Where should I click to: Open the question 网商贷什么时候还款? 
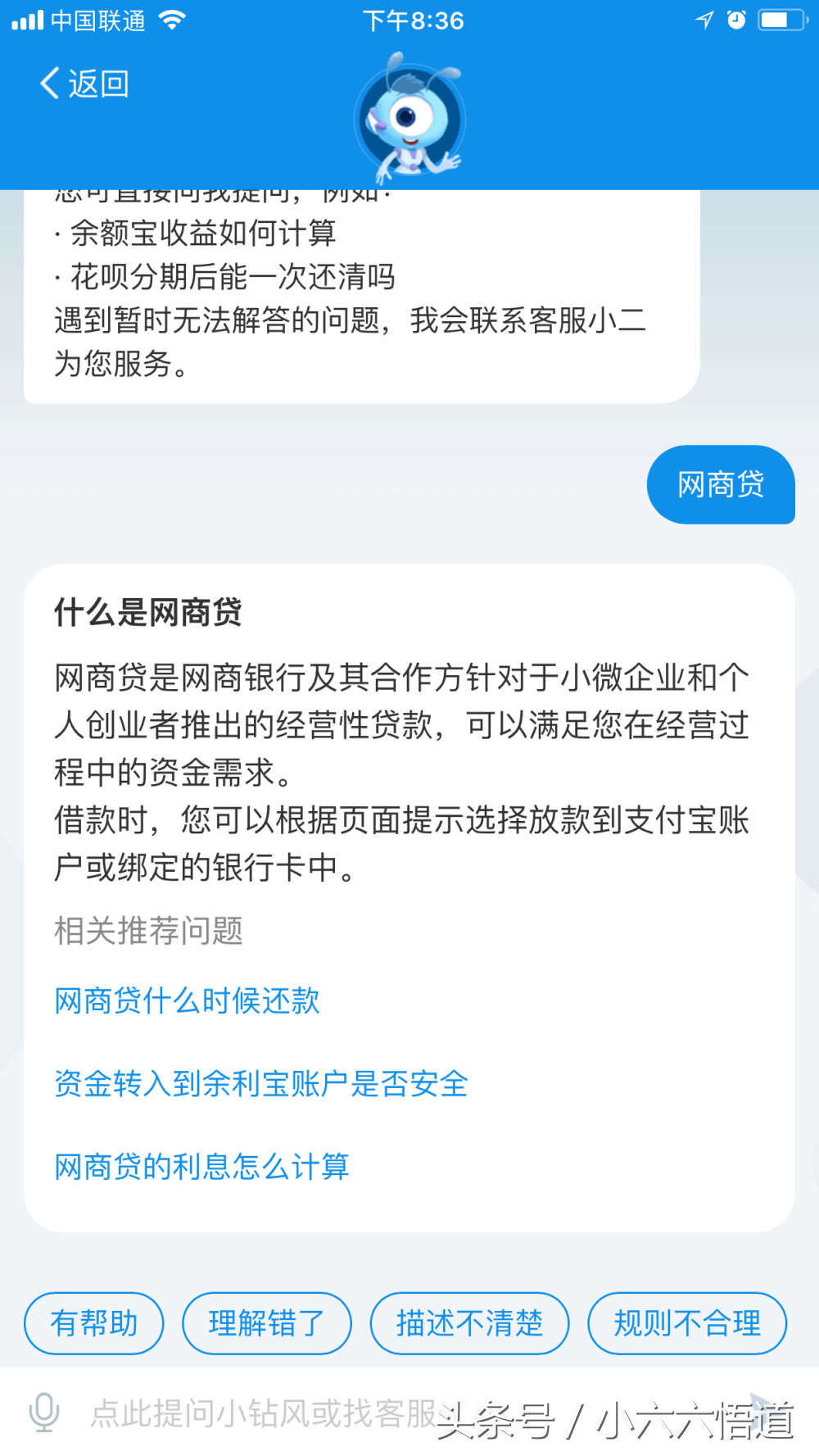[186, 1000]
